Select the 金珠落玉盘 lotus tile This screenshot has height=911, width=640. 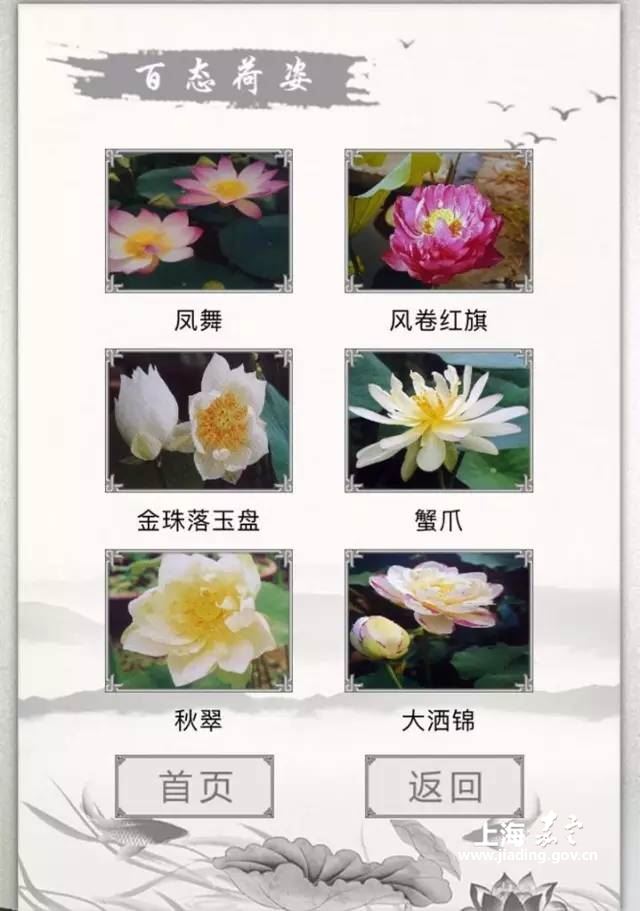(199, 420)
